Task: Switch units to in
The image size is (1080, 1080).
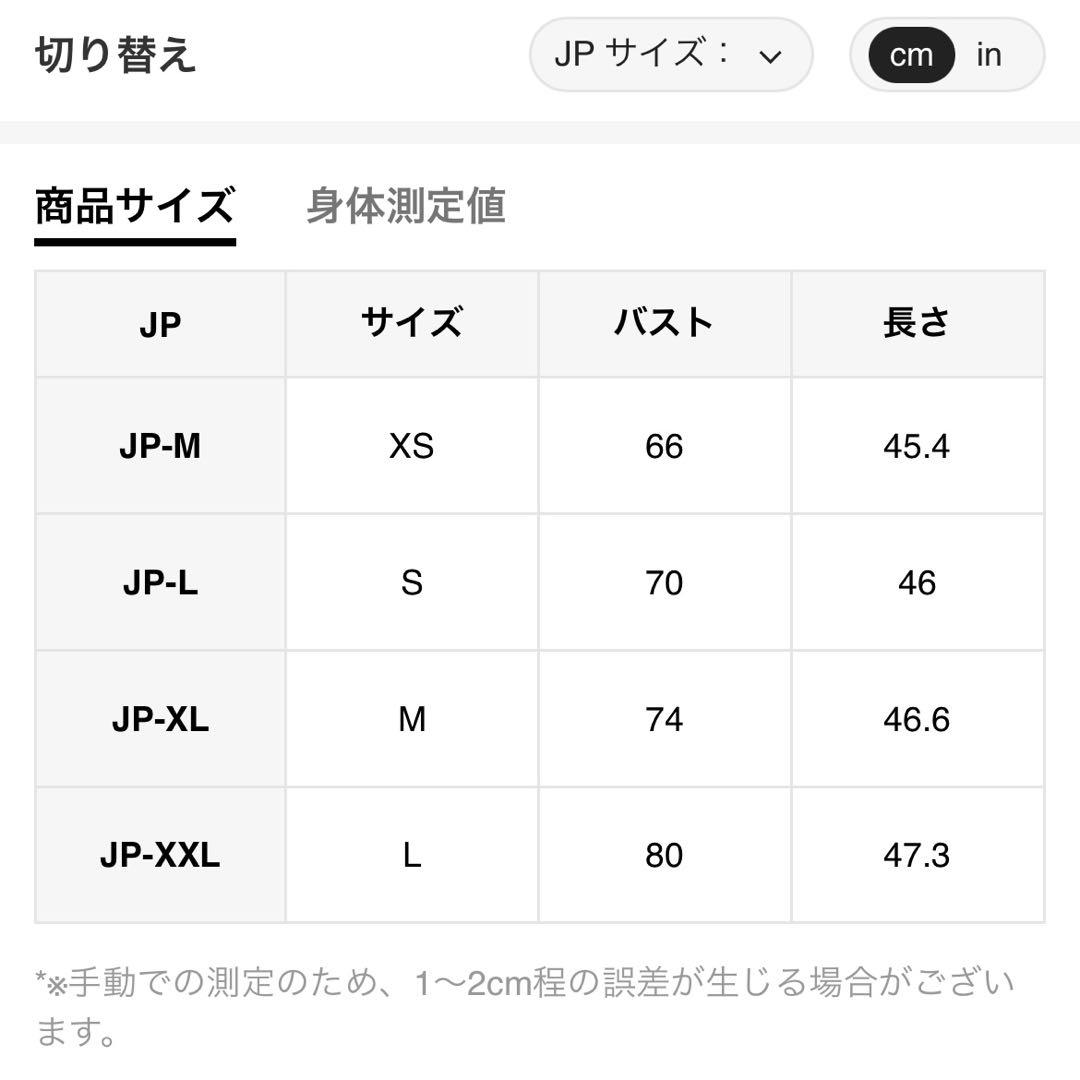Action: click(x=988, y=55)
